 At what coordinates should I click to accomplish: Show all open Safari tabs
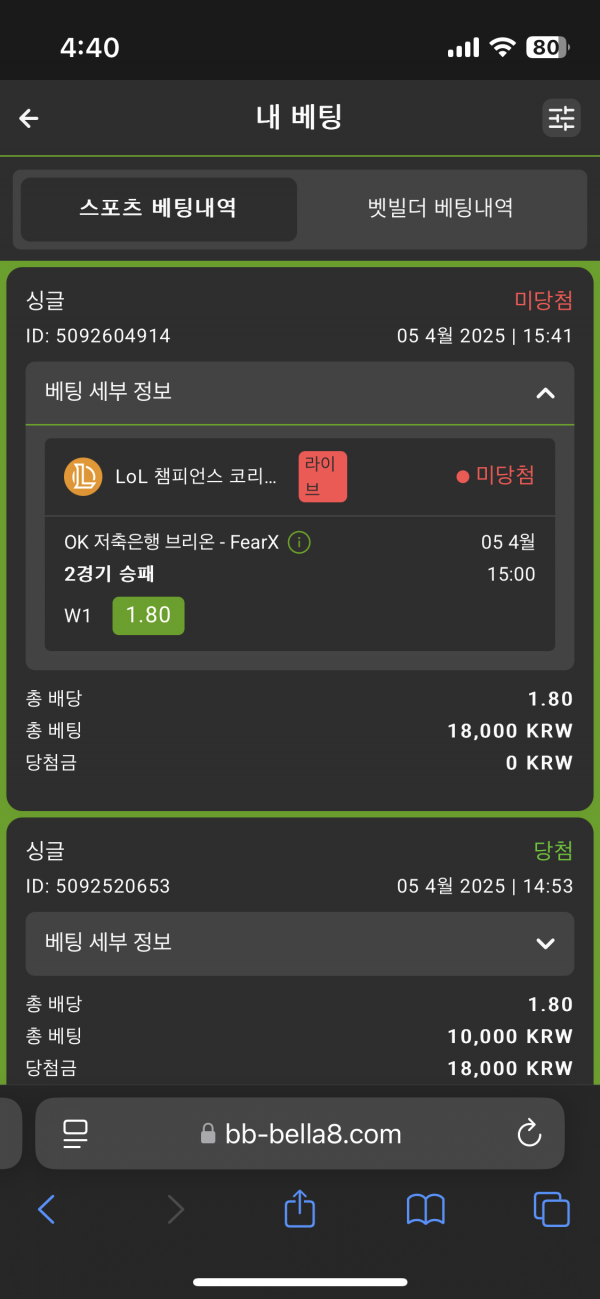click(x=551, y=1210)
